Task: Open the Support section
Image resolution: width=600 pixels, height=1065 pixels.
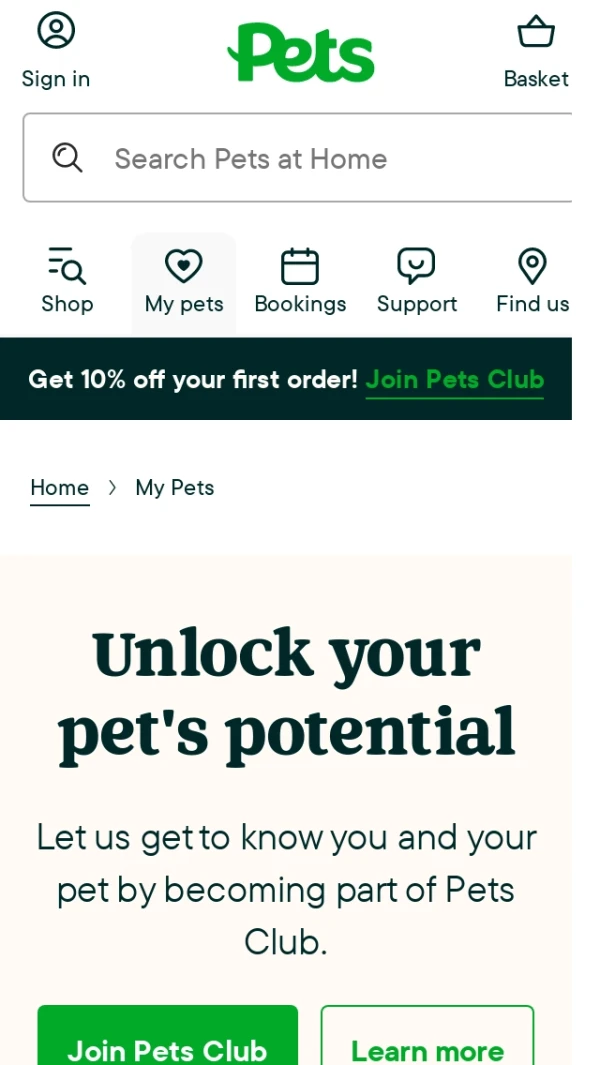Action: pos(416,282)
